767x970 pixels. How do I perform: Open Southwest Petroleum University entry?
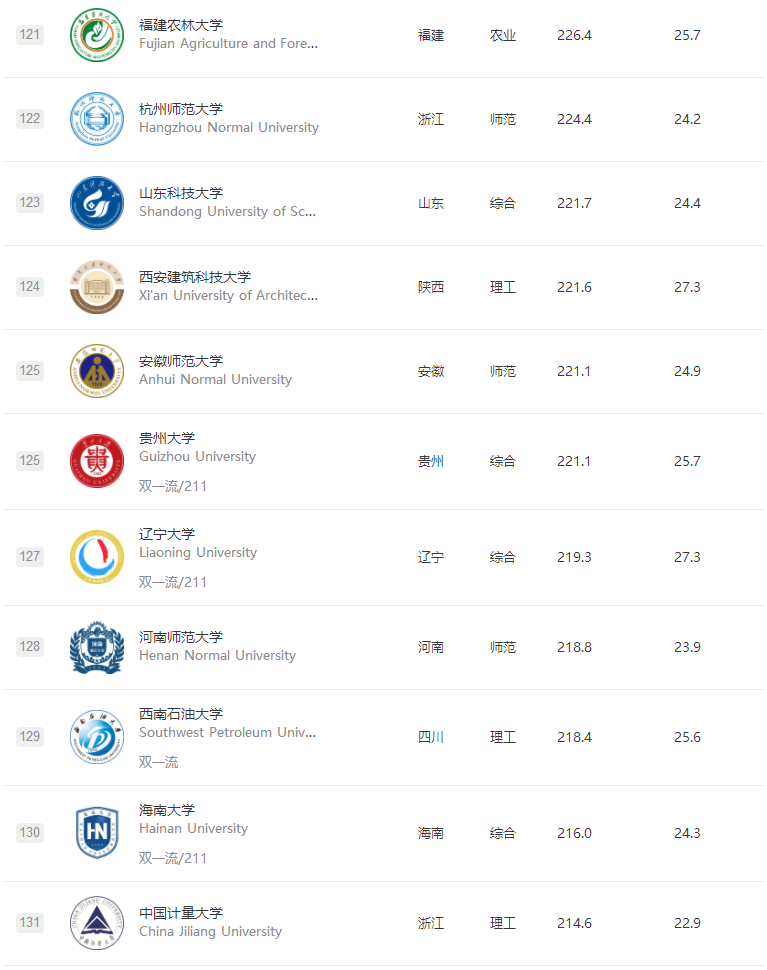(181, 714)
